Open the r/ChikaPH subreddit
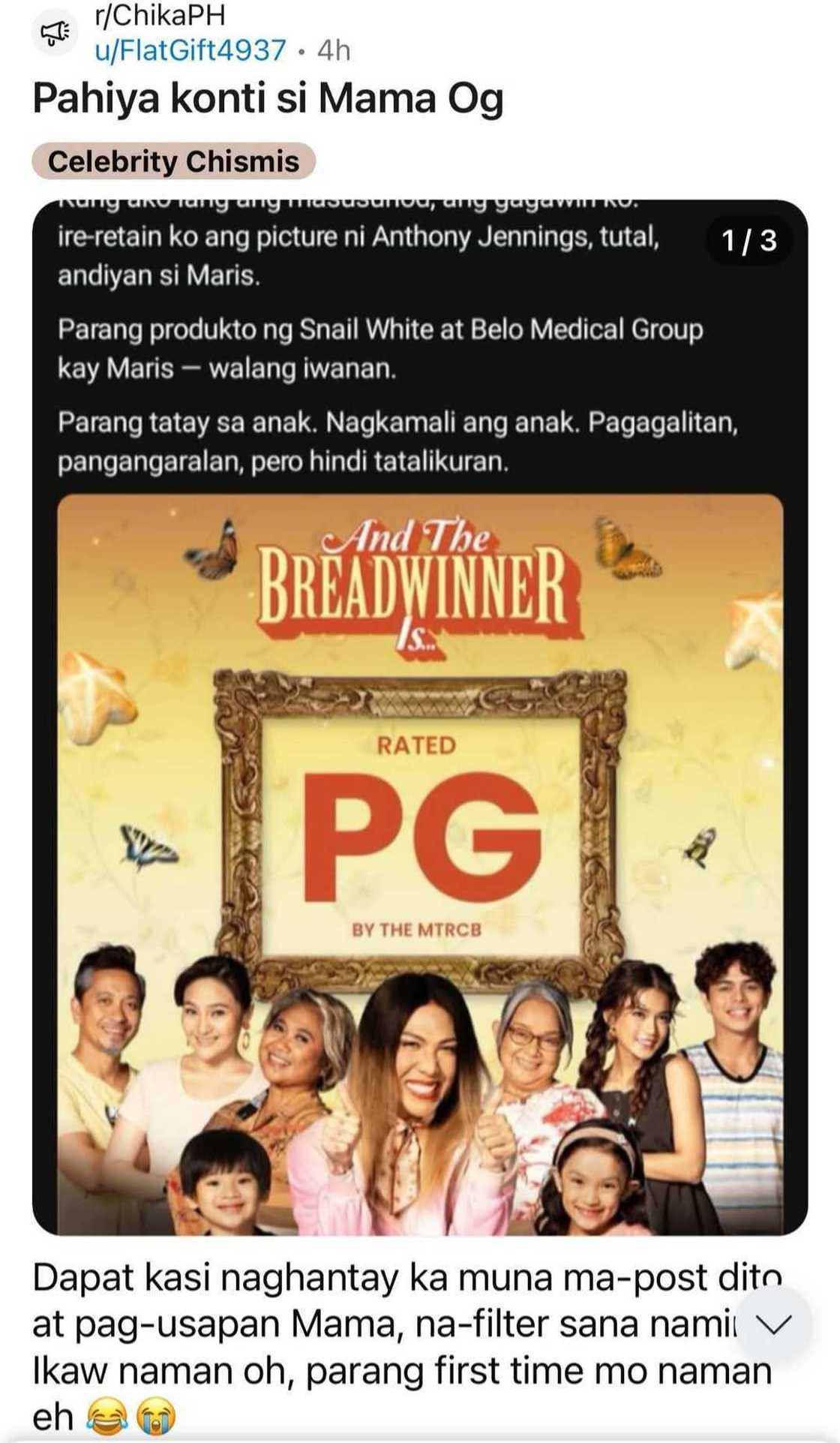840x1443 pixels. coord(159,15)
